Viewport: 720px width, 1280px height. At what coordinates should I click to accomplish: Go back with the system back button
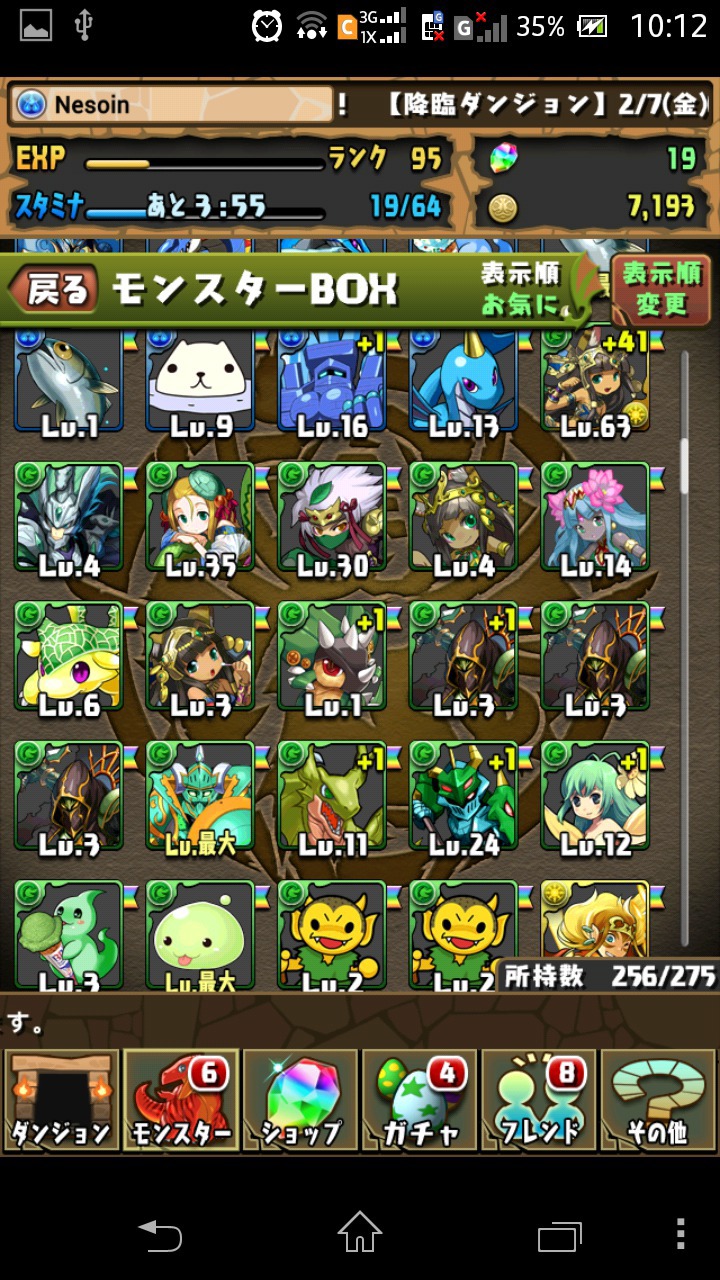coord(160,1235)
